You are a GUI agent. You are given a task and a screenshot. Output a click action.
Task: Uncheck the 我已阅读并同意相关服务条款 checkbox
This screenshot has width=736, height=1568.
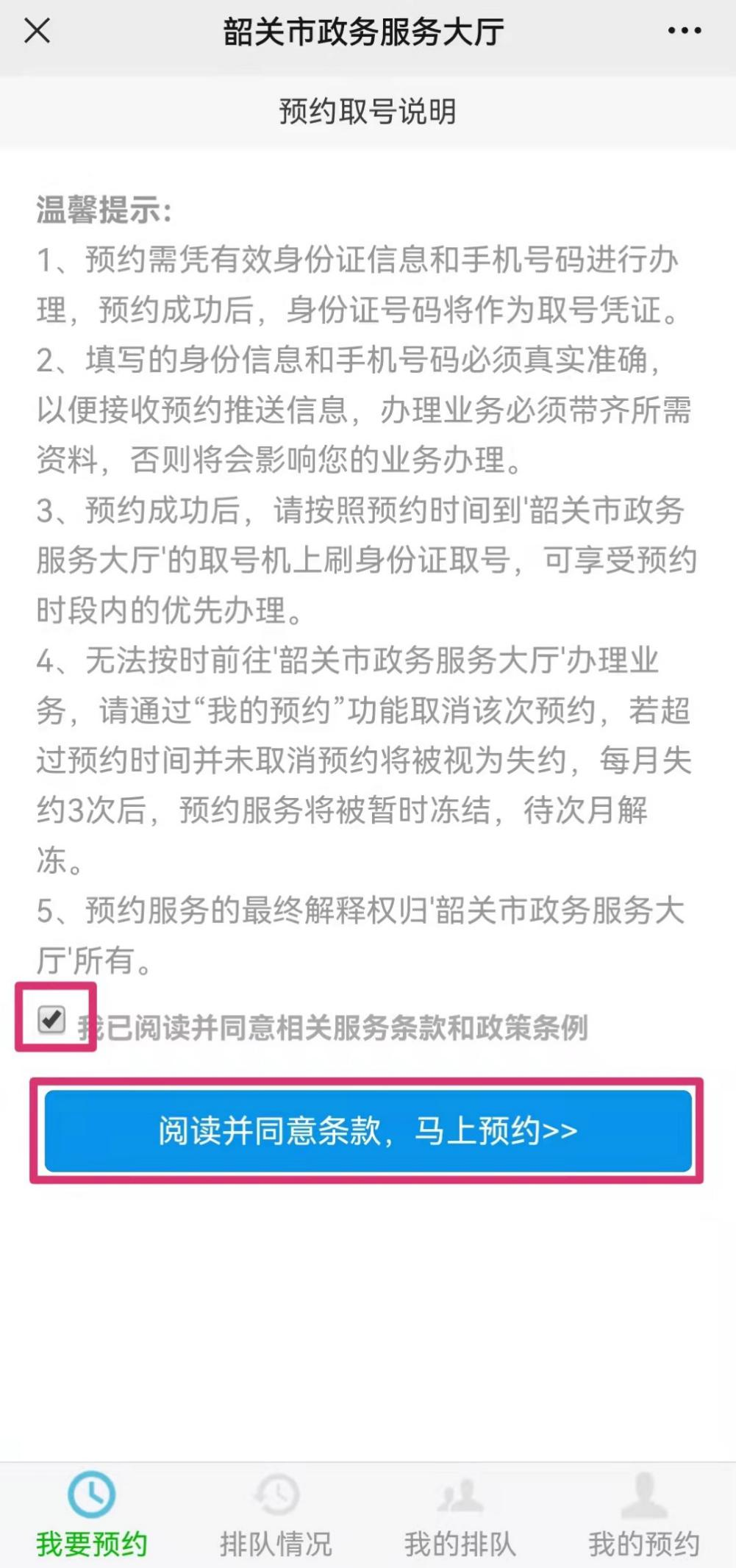point(51,1019)
